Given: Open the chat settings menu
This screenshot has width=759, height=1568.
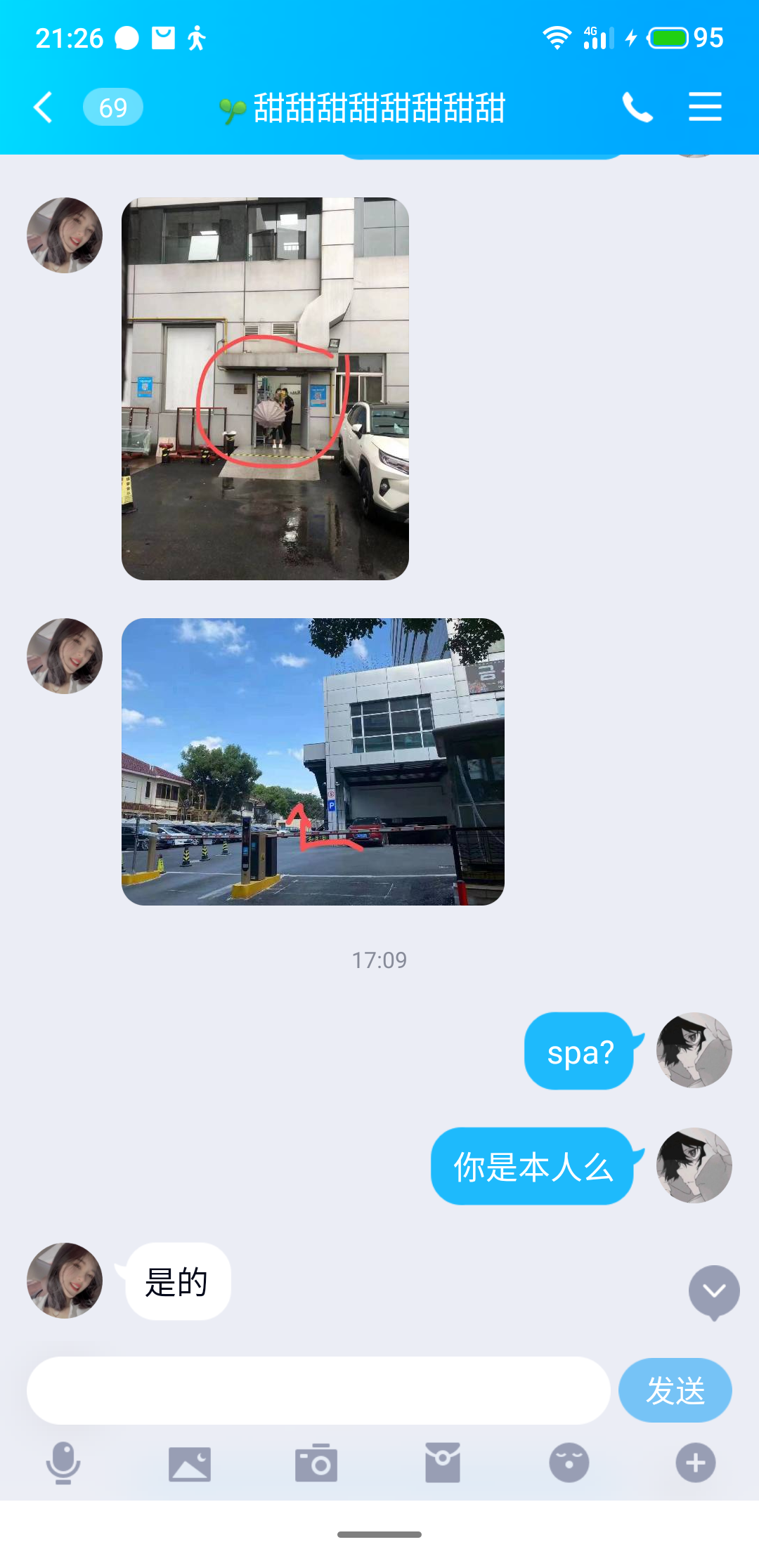Looking at the screenshot, I should point(705,107).
